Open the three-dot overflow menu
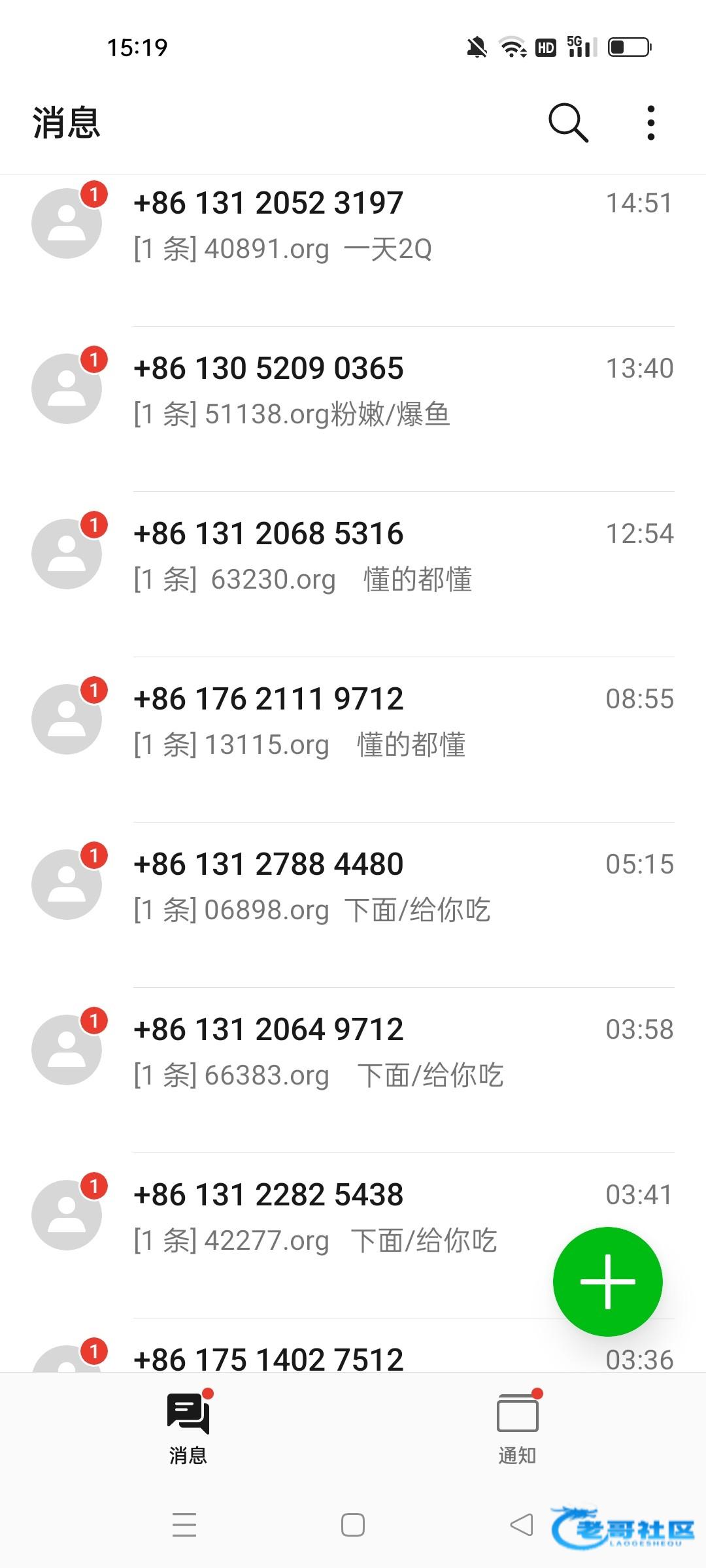 point(650,122)
